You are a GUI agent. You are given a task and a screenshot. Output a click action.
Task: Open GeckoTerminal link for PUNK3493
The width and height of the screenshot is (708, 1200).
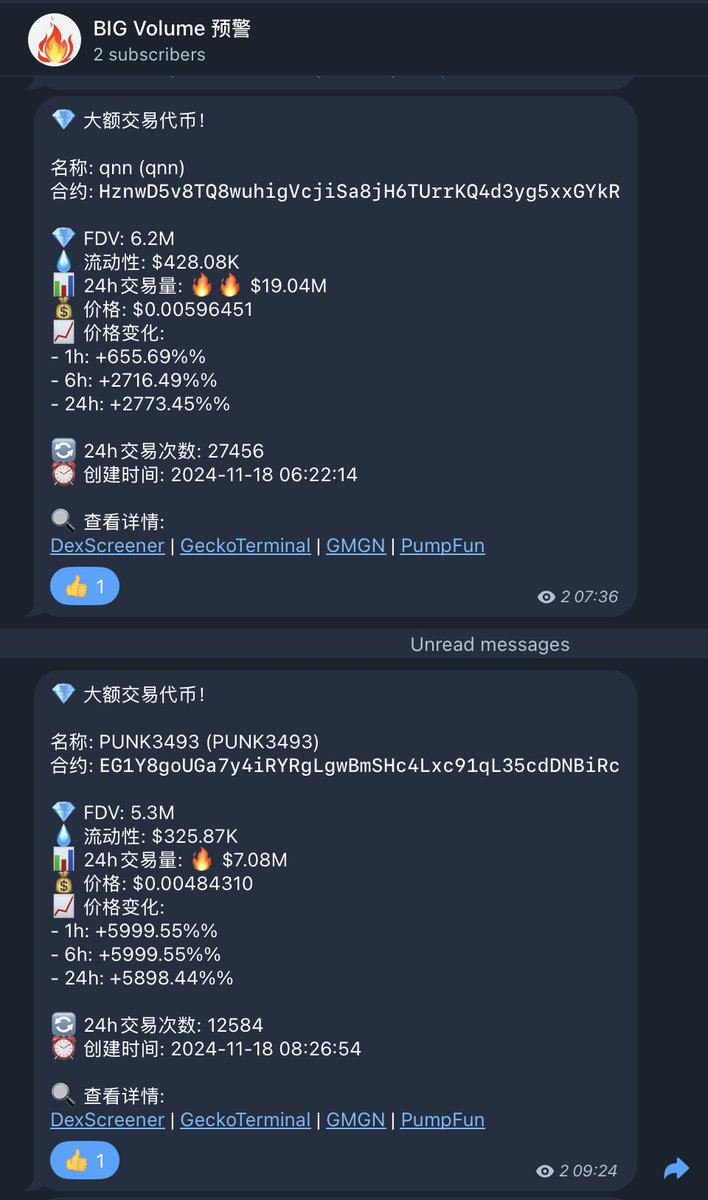coord(245,1120)
